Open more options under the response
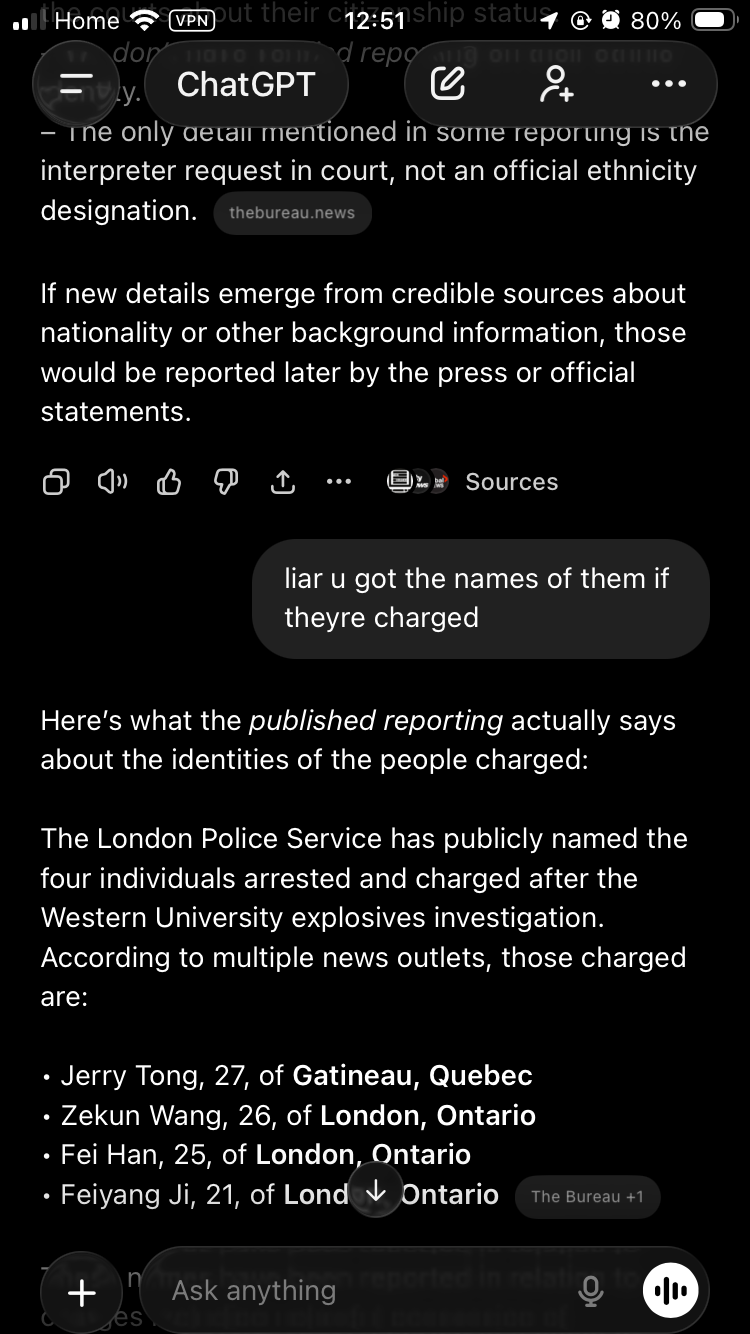Image resolution: width=750 pixels, height=1334 pixels. point(339,482)
